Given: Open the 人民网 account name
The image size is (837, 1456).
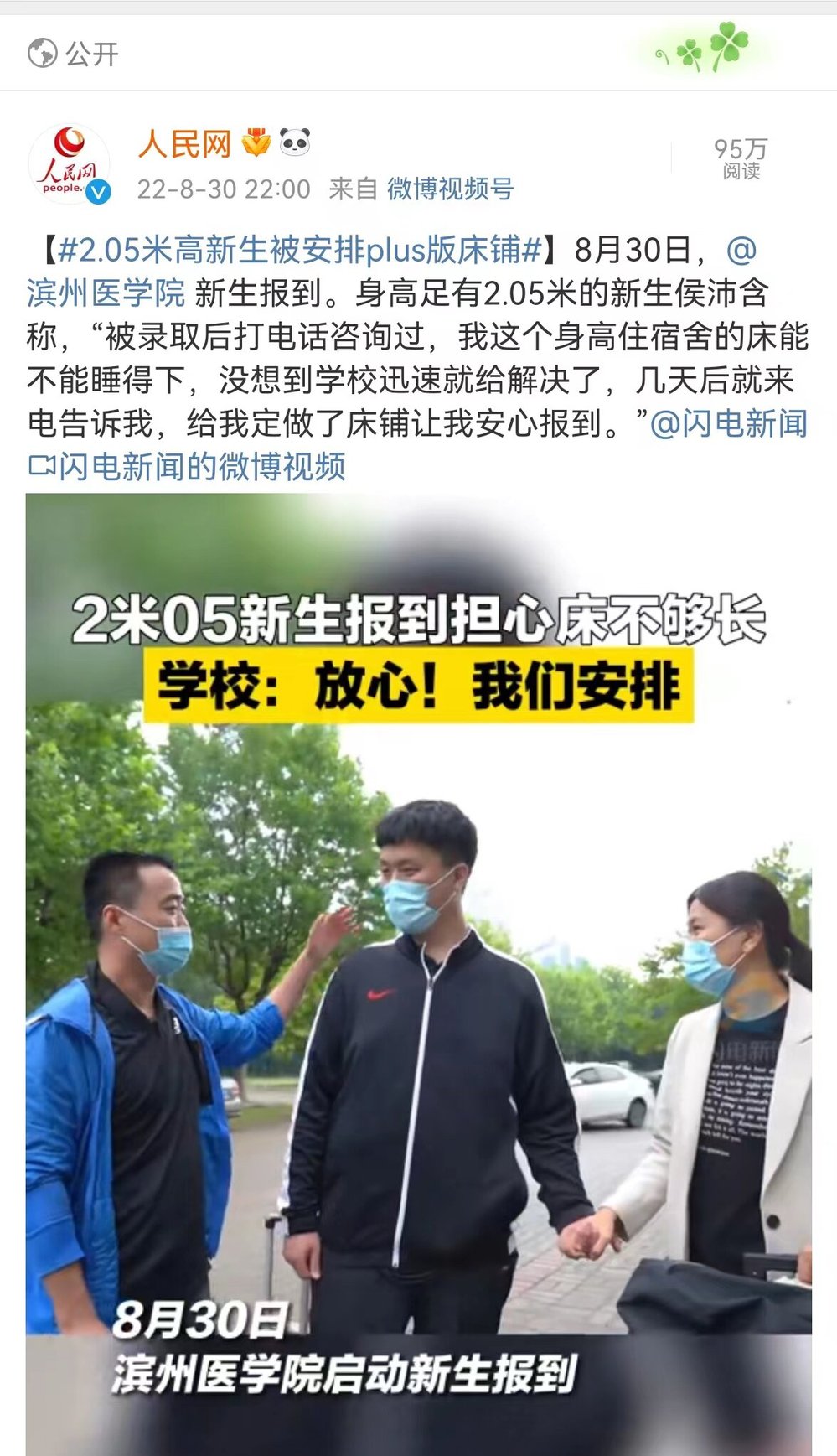Looking at the screenshot, I should (184, 143).
